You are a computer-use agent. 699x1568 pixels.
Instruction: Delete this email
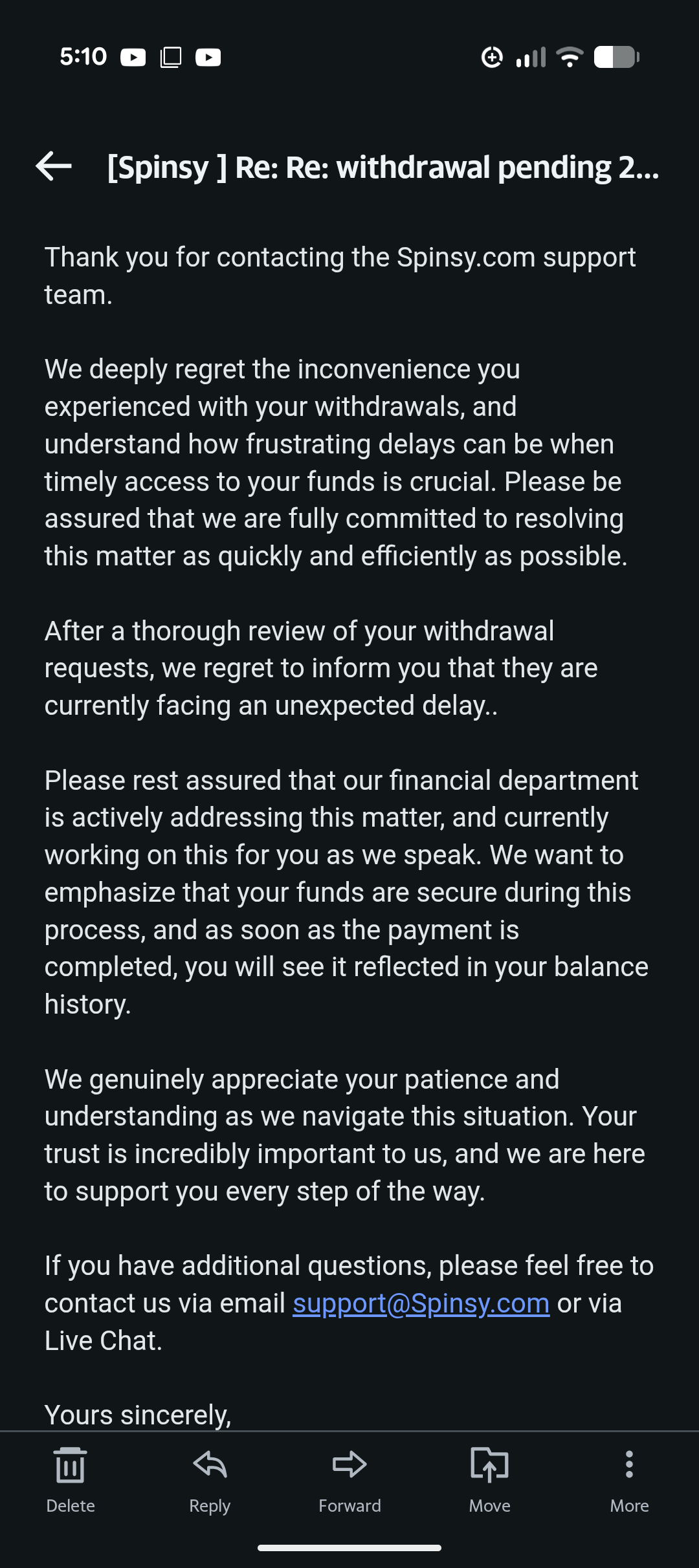70,1479
